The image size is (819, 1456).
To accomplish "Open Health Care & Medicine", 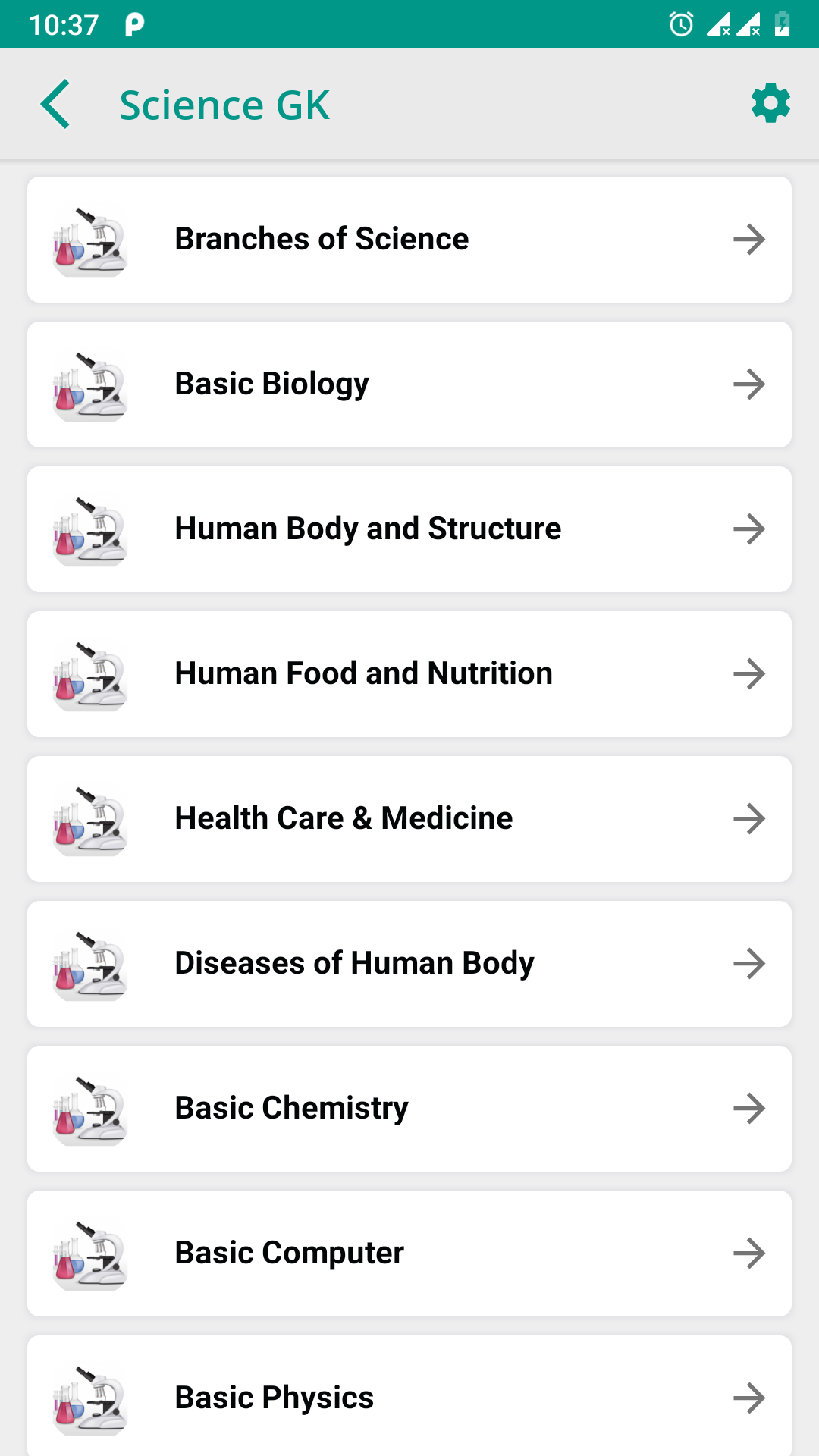I will click(409, 819).
